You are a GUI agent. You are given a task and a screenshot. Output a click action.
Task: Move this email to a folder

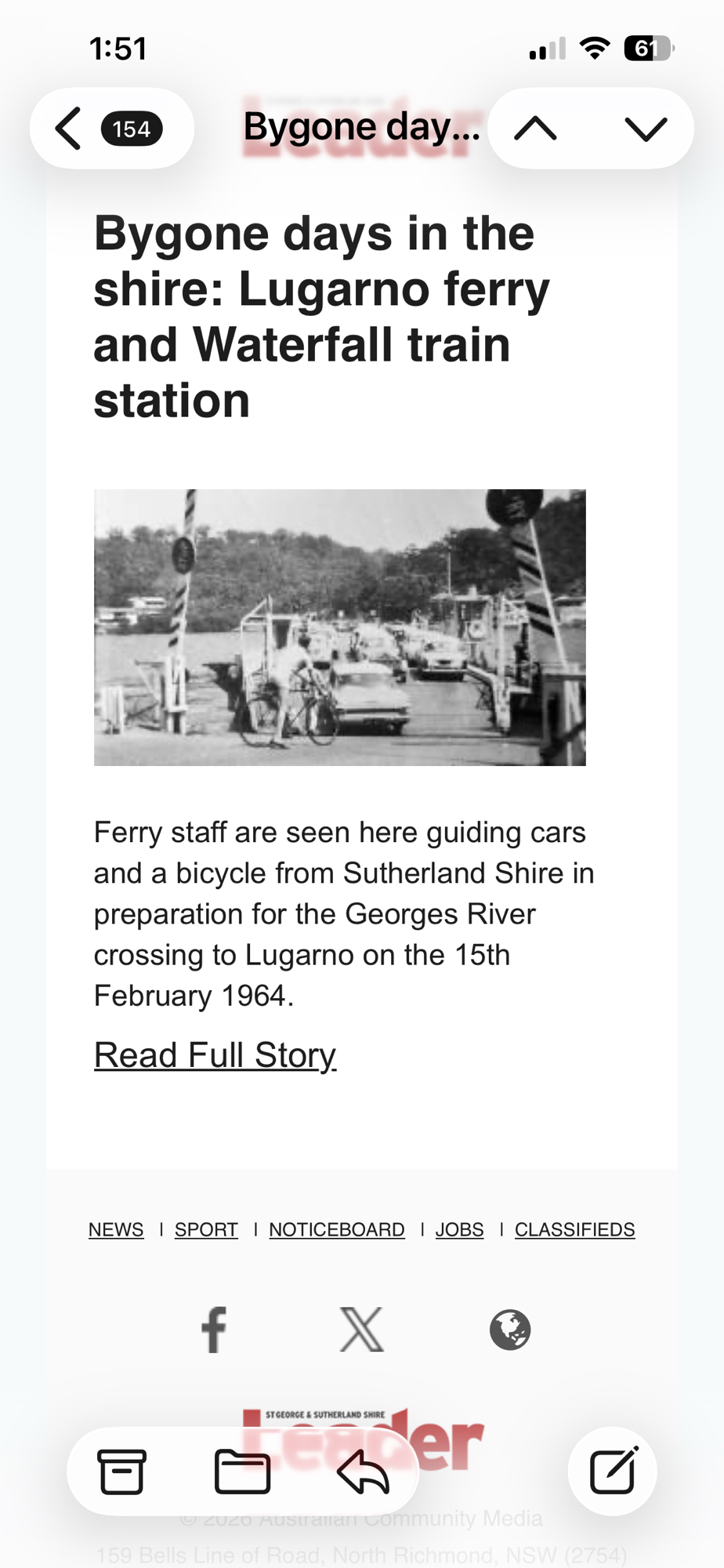pos(242,1472)
